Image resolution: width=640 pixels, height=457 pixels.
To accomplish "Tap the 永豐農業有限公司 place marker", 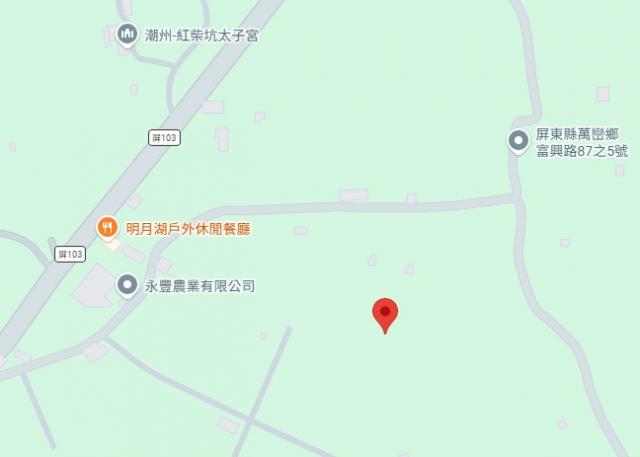I will tap(127, 285).
